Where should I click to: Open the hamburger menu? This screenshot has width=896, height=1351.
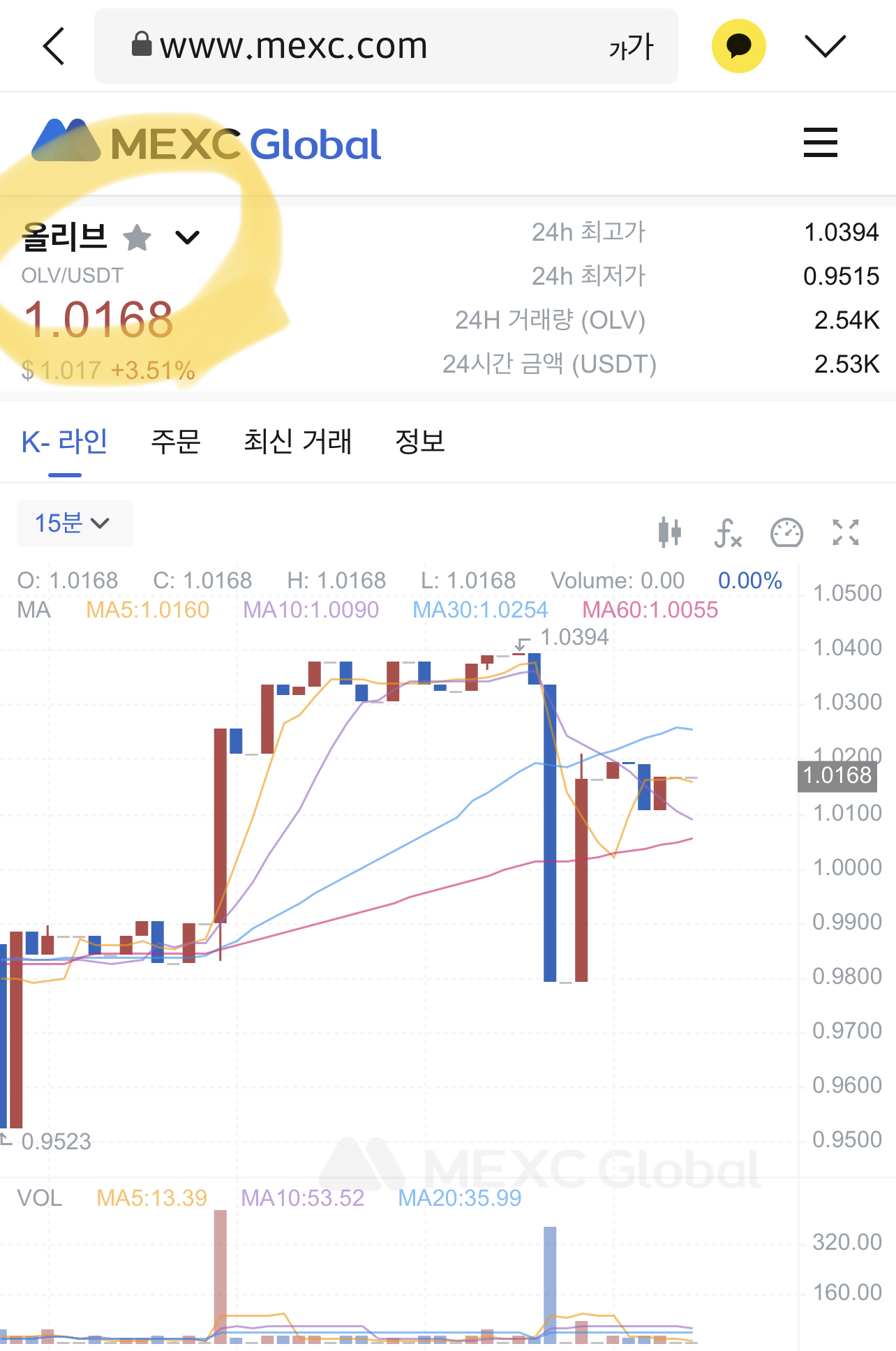click(x=820, y=142)
